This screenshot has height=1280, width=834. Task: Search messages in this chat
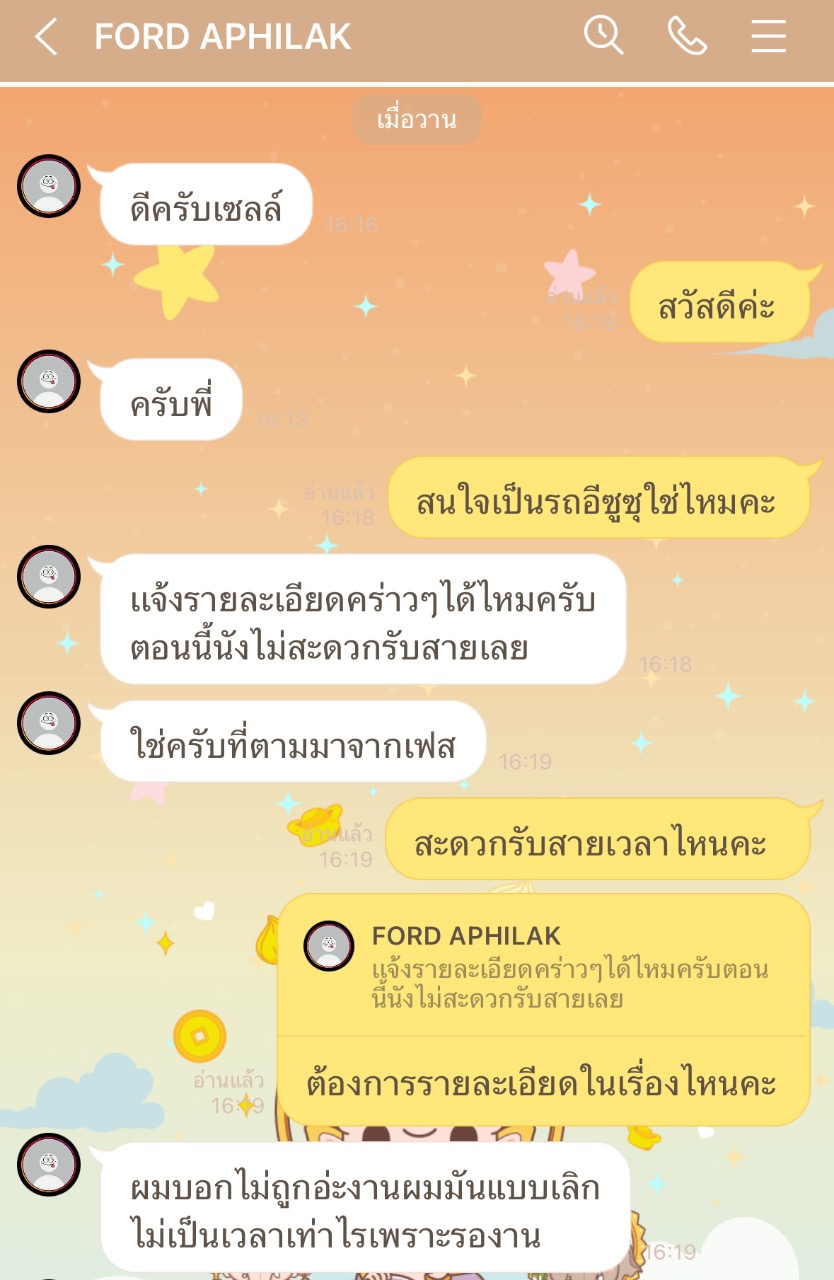pyautogui.click(x=603, y=37)
